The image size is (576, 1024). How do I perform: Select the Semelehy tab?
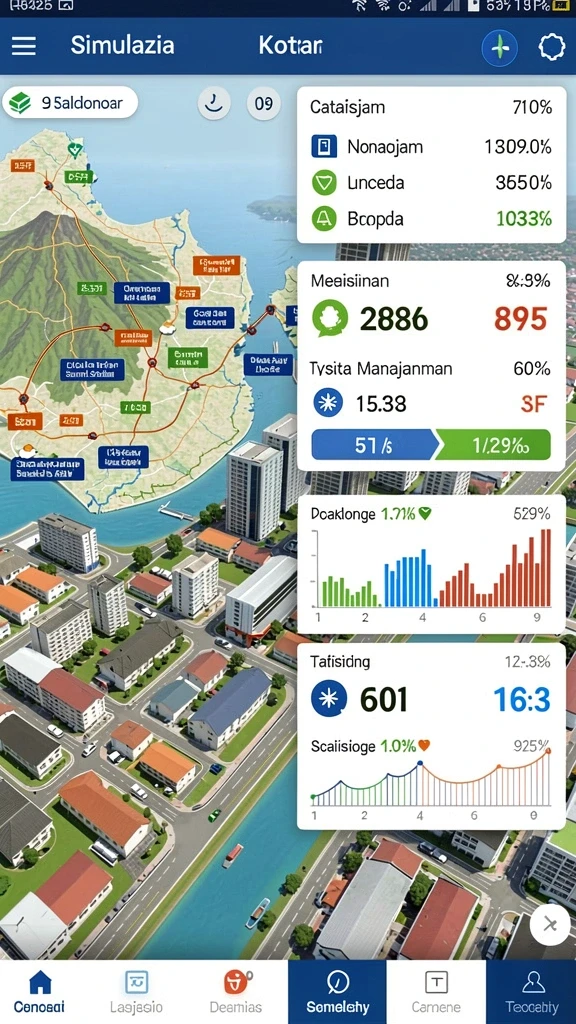pyautogui.click(x=337, y=992)
